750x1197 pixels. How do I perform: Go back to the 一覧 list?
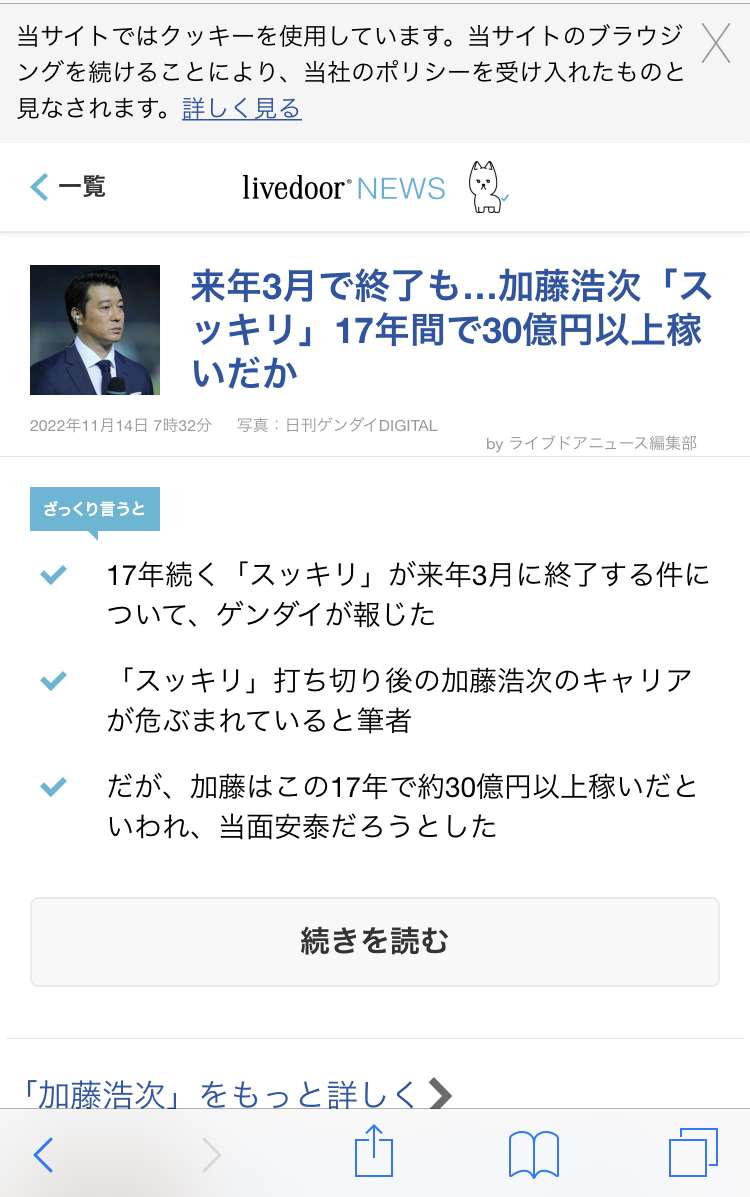(x=68, y=186)
